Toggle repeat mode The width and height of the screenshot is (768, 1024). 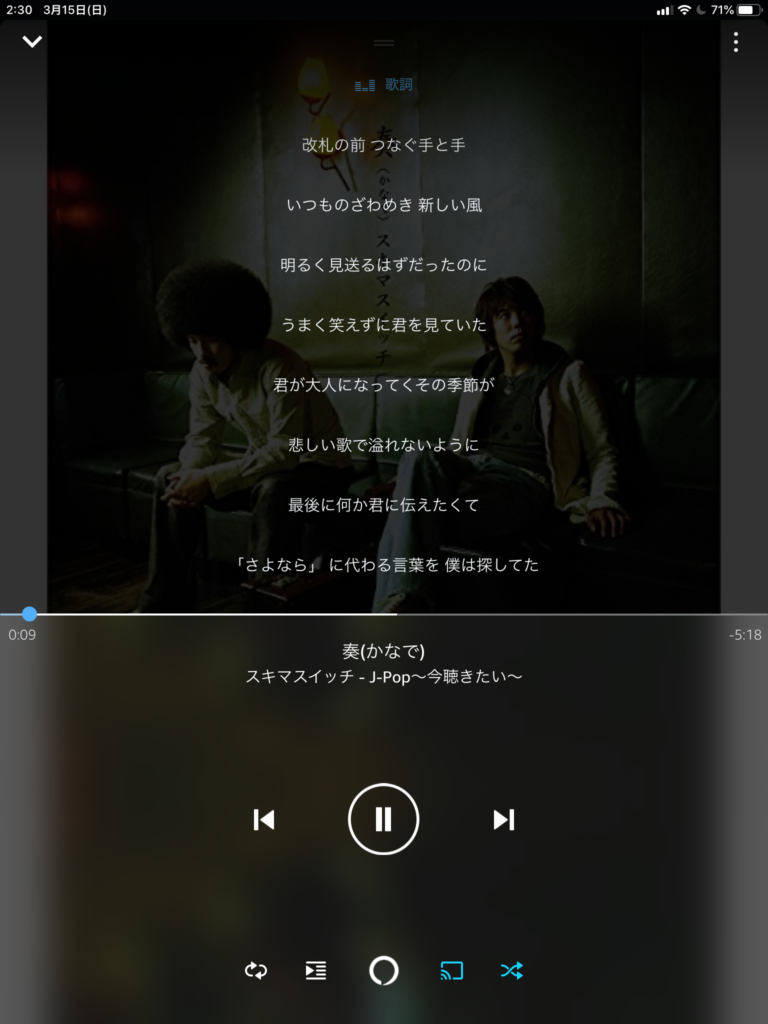256,970
